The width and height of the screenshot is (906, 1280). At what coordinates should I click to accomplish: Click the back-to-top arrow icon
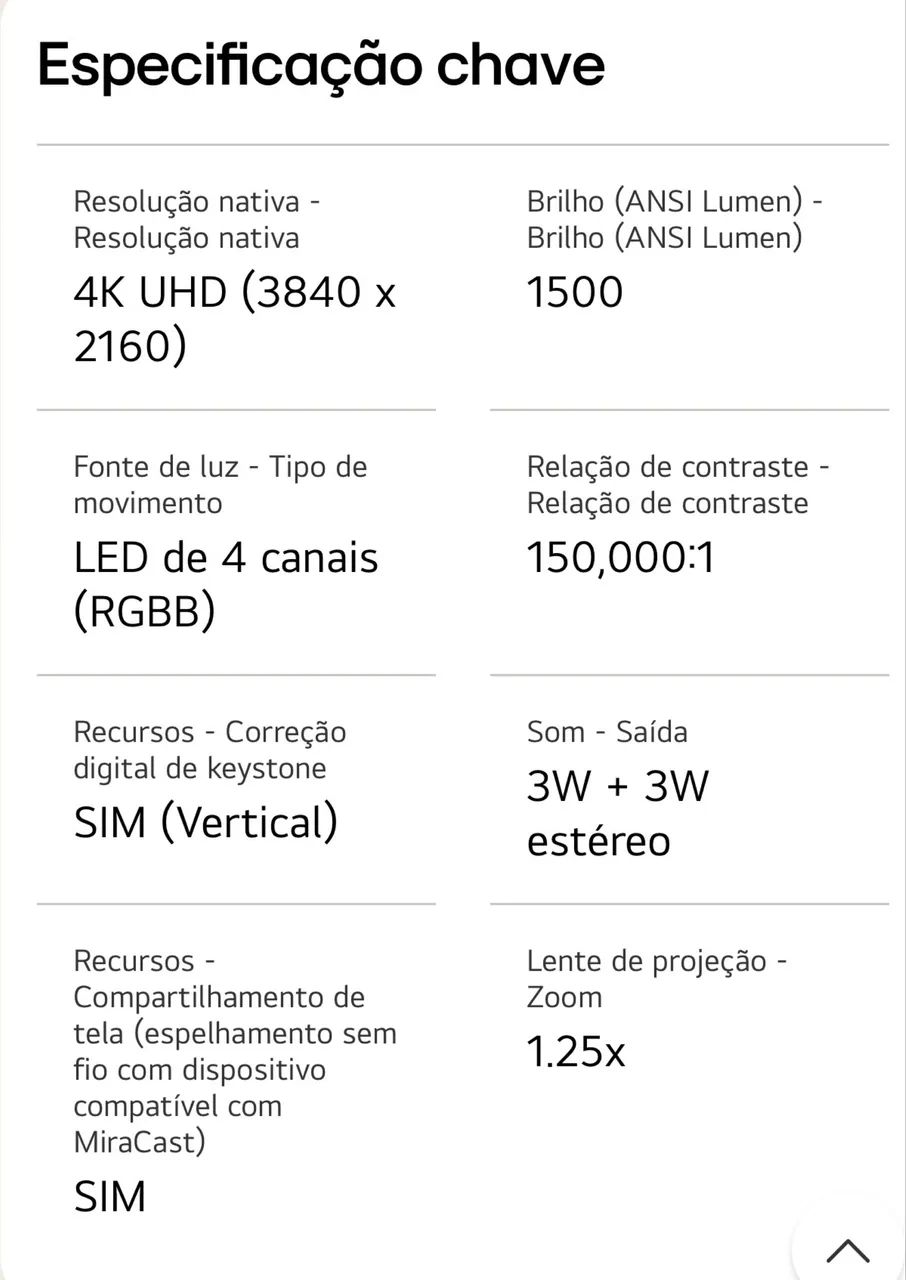[x=846, y=1251]
